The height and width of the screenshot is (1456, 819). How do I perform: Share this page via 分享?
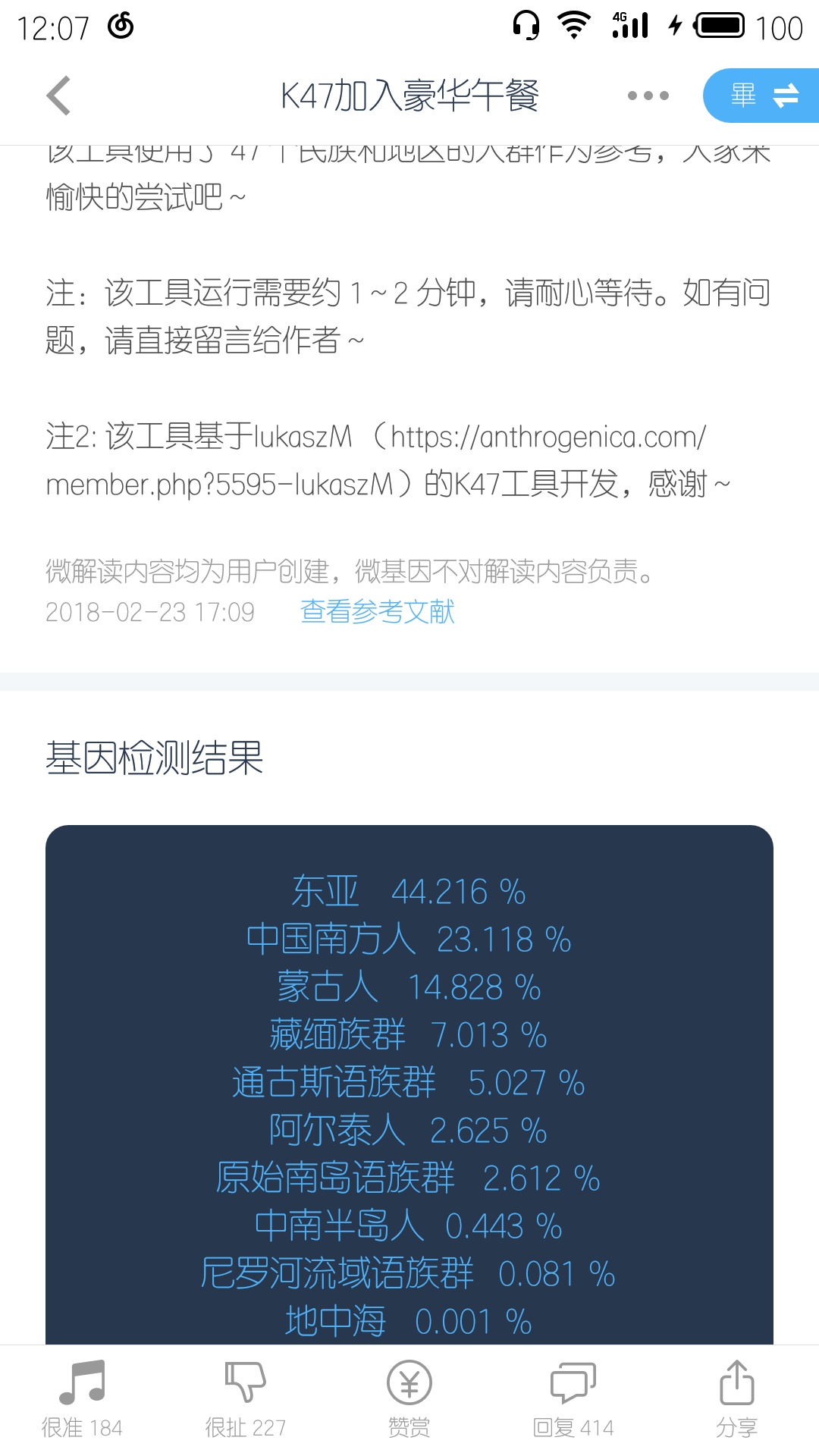coord(737,1400)
